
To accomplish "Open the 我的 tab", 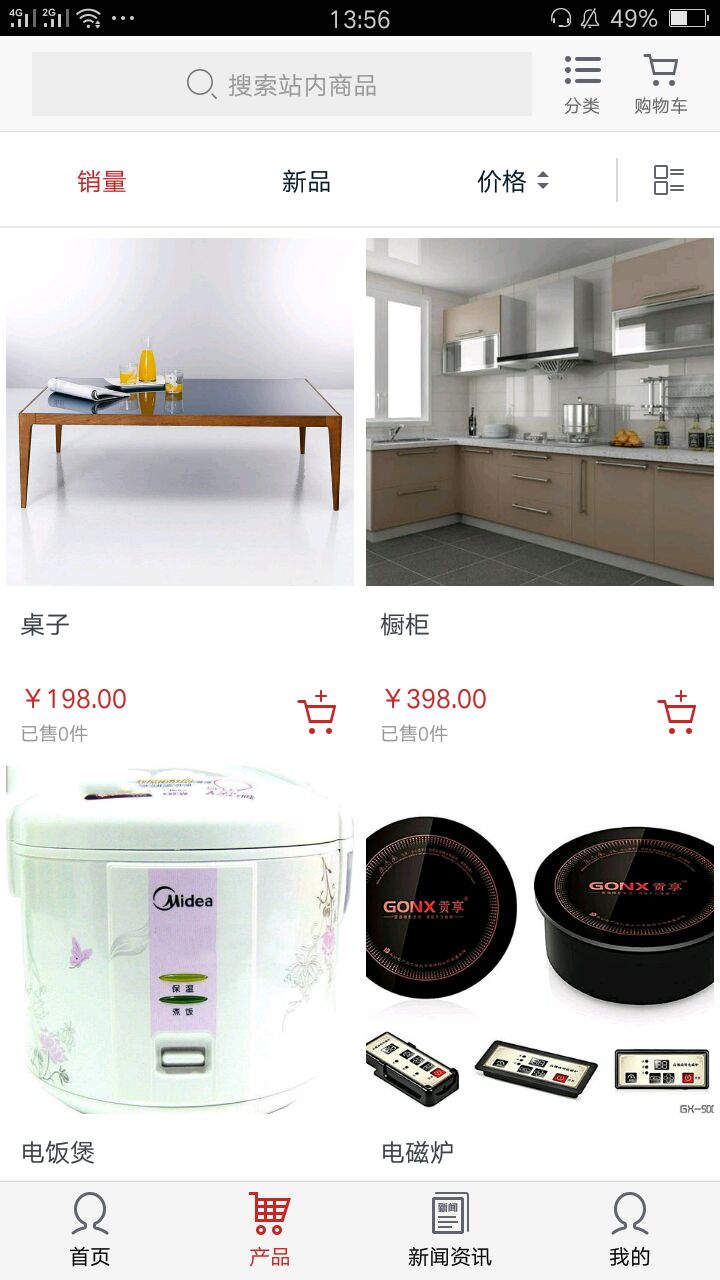I will coord(630,1231).
